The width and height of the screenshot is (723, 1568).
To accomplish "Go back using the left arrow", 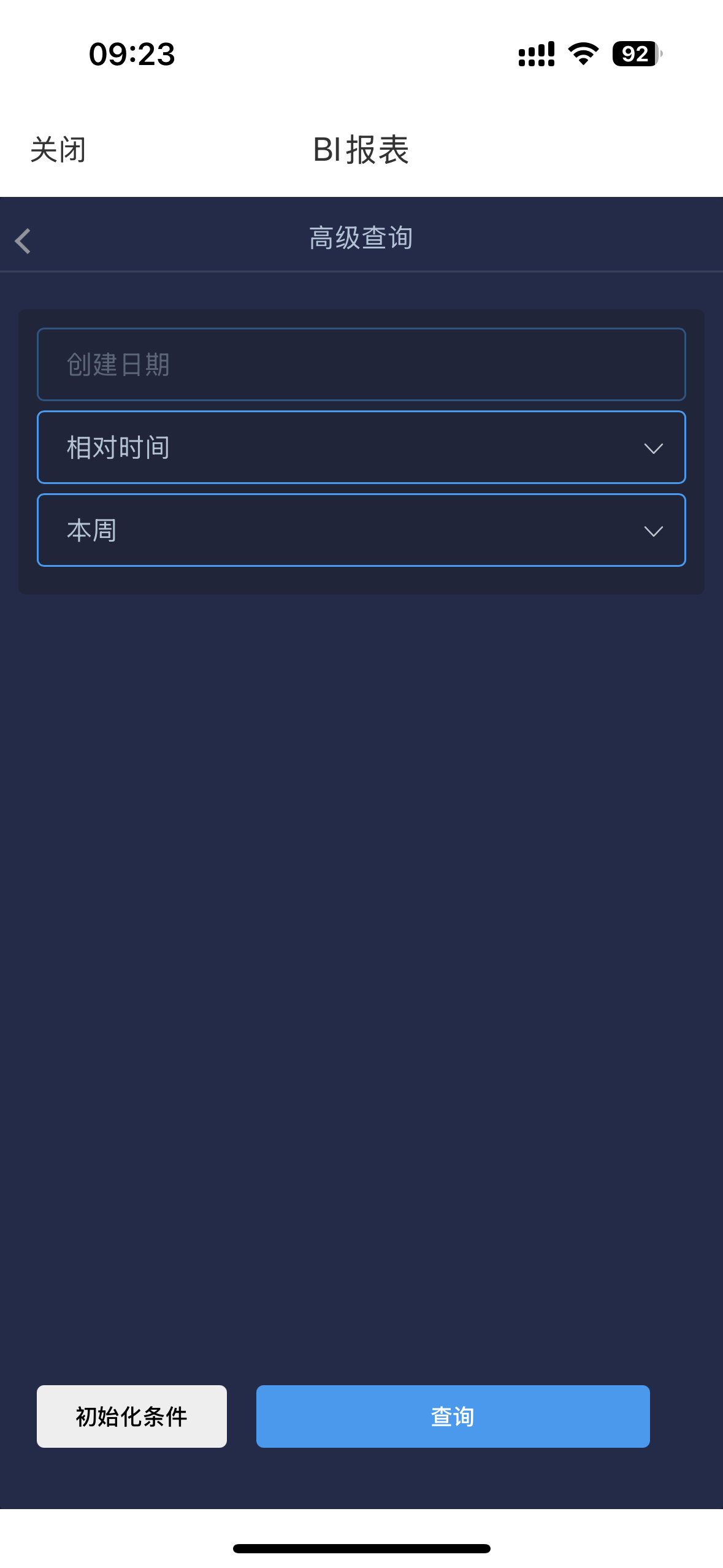I will [23, 240].
